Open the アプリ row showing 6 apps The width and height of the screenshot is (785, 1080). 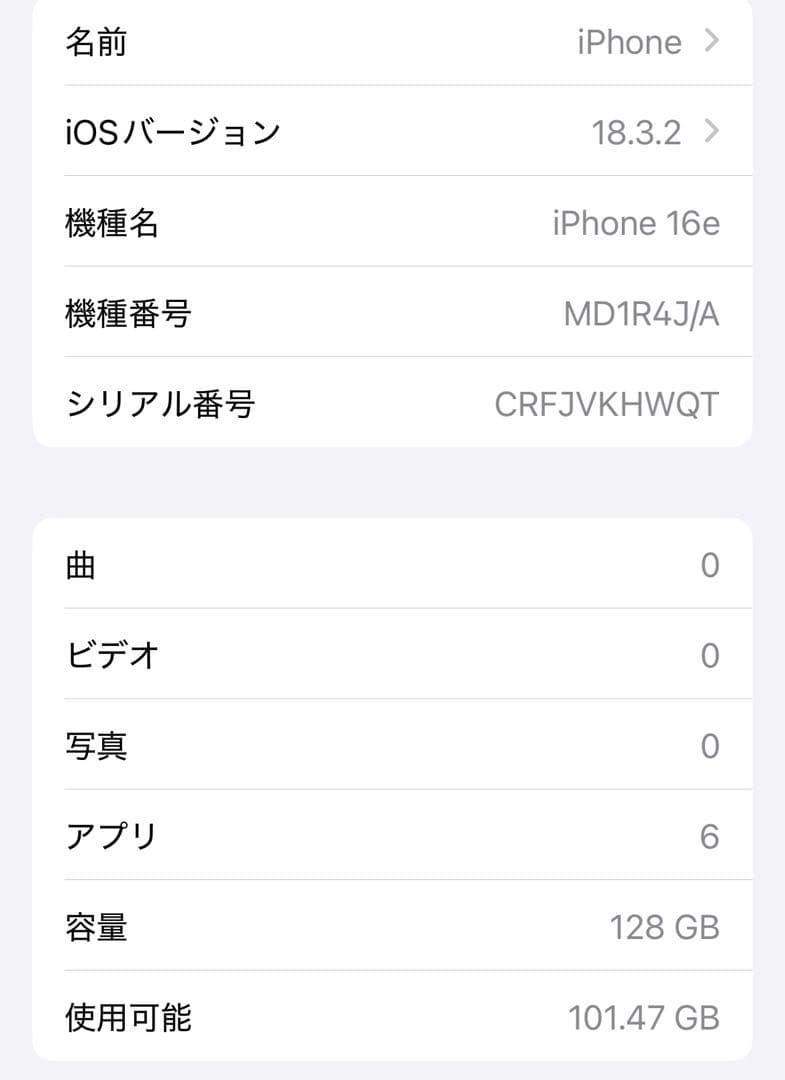point(392,836)
